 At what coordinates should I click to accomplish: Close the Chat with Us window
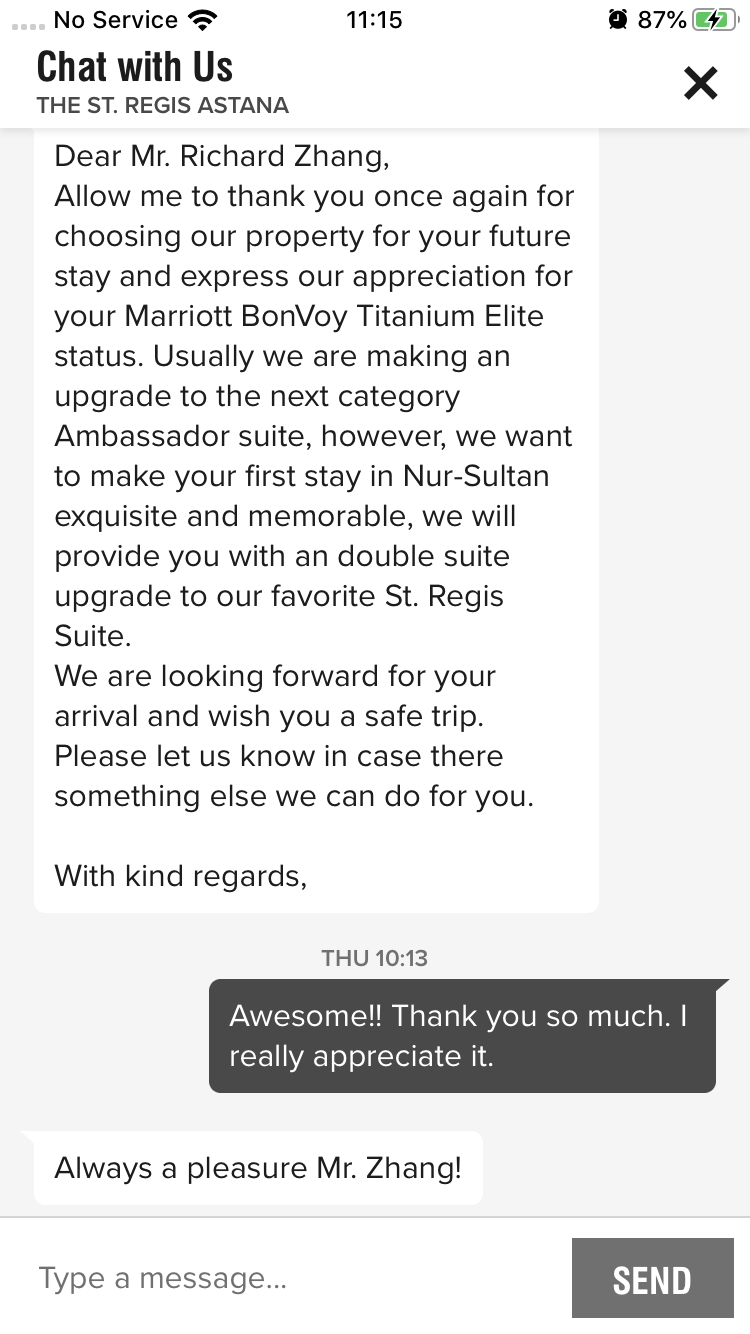(700, 83)
